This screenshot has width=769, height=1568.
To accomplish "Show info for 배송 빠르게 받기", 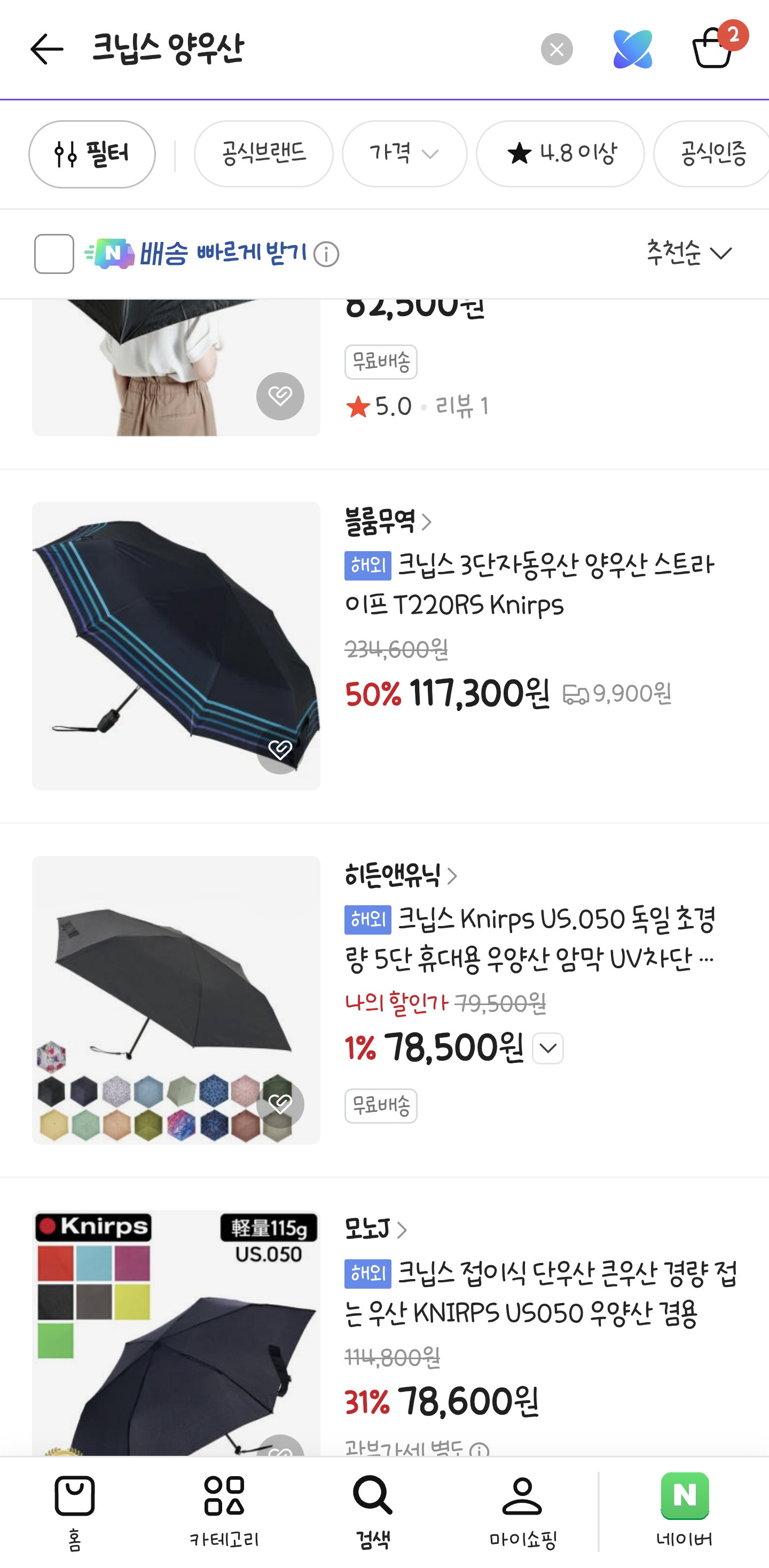I will point(326,254).
